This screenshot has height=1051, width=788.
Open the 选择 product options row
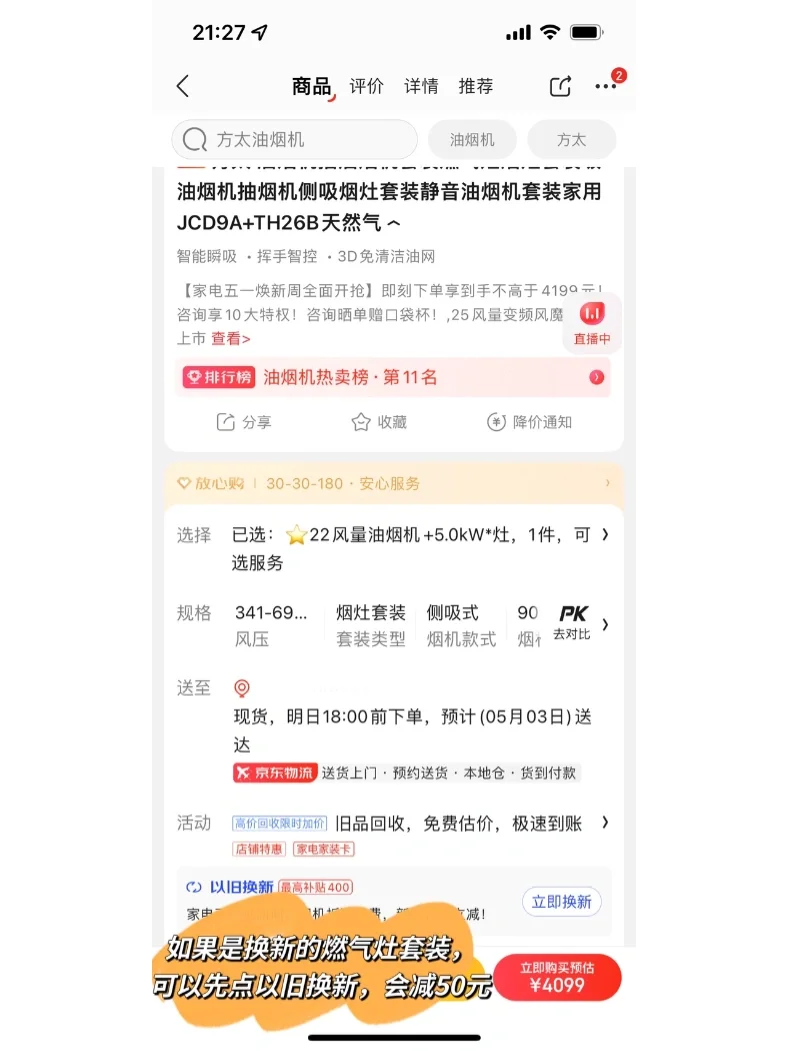(x=410, y=548)
